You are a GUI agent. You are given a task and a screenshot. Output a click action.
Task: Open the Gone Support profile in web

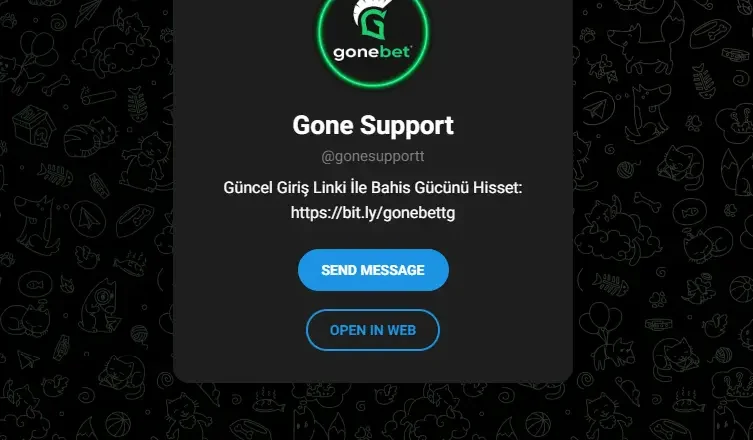click(x=373, y=330)
